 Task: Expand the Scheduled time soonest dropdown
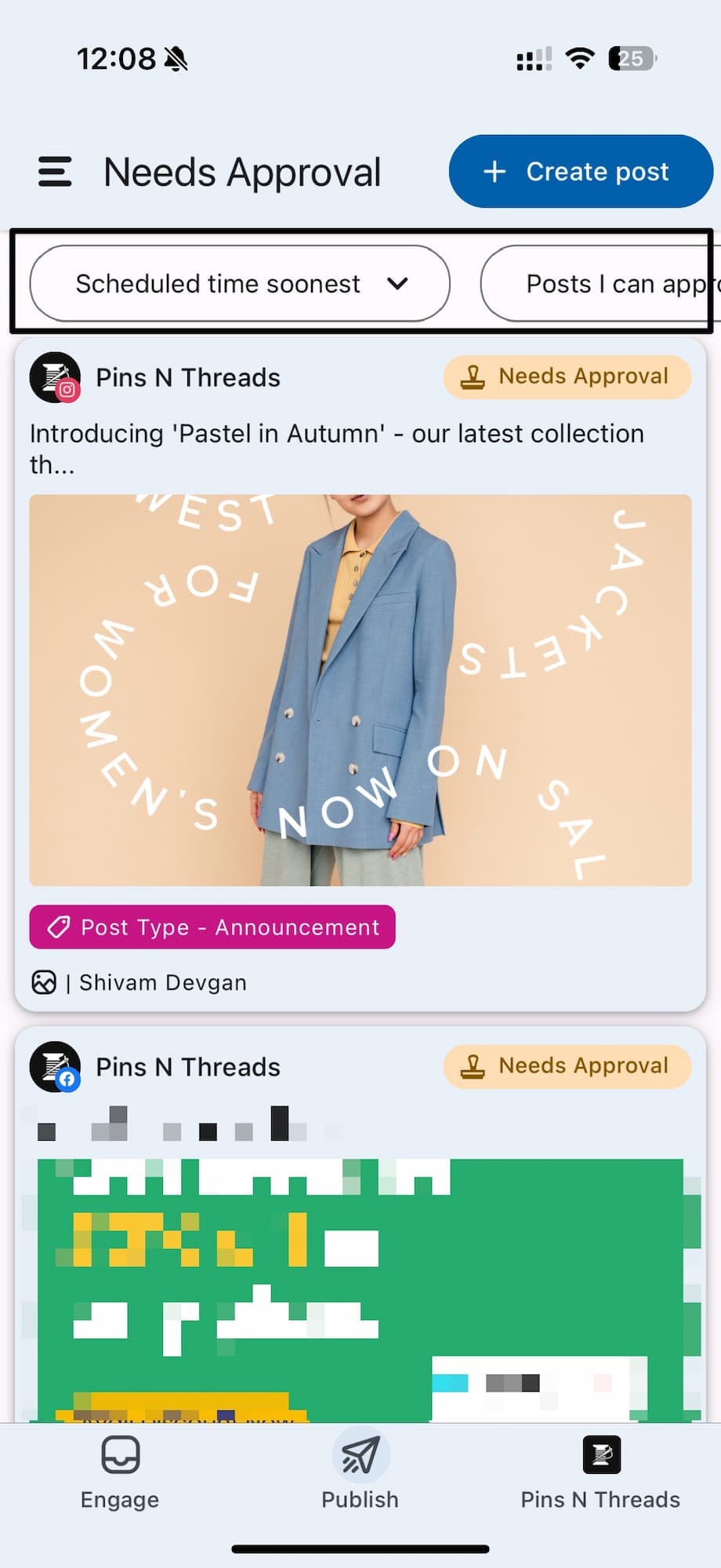coord(240,284)
